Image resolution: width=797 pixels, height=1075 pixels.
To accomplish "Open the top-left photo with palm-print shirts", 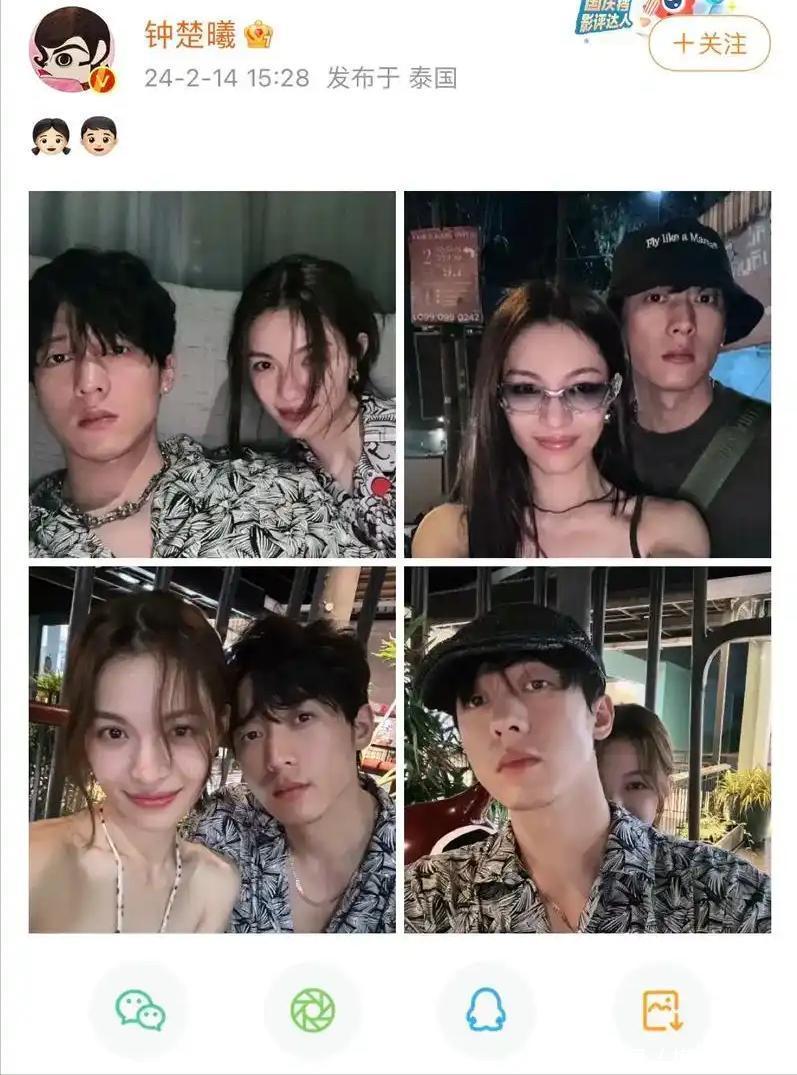I will point(212,374).
